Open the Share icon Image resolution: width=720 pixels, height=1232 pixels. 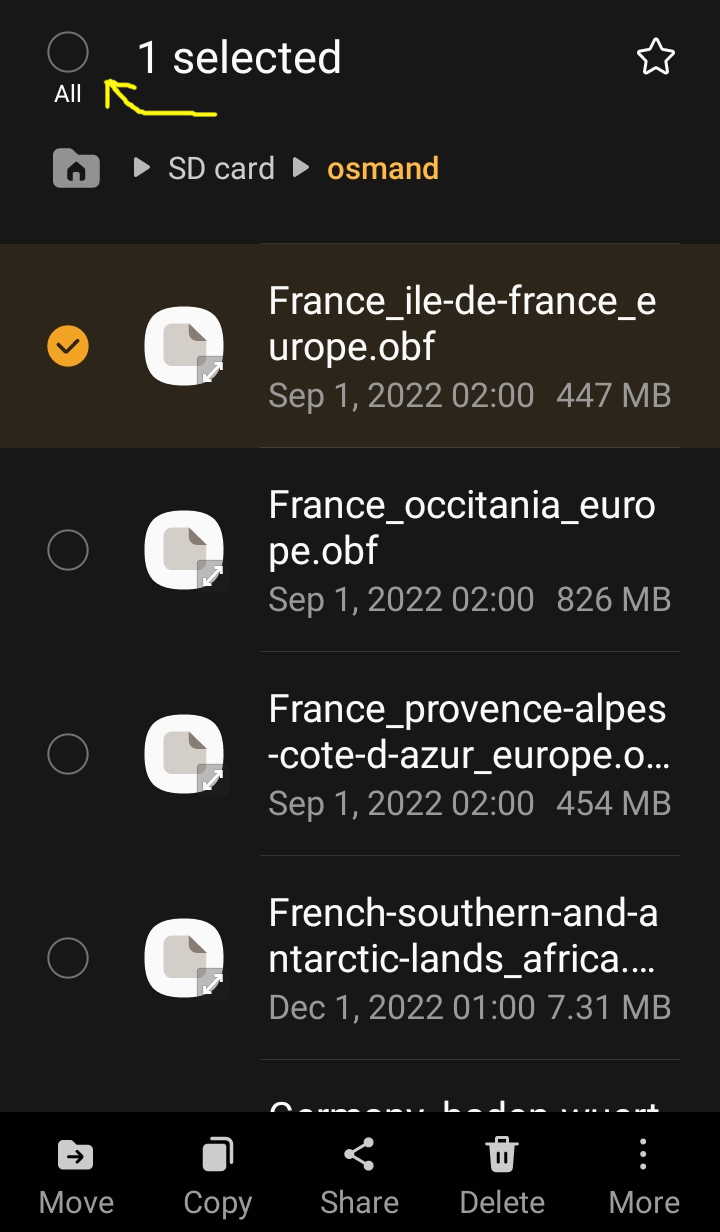pos(359,1155)
